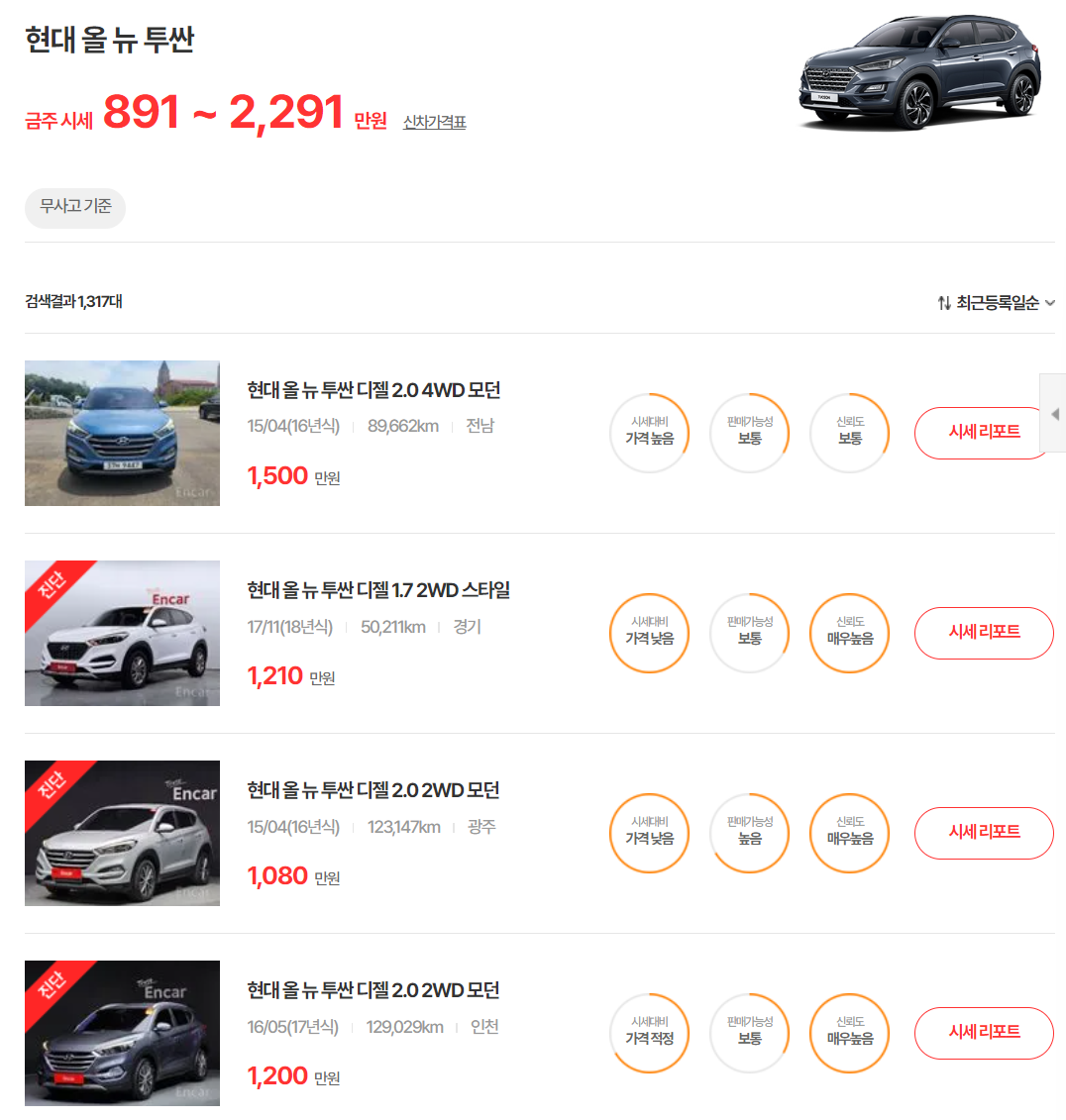Click the 신뢰도 '매우높음' gauge on the 1,210 listing
This screenshot has height=1120, width=1066.
pos(848,633)
